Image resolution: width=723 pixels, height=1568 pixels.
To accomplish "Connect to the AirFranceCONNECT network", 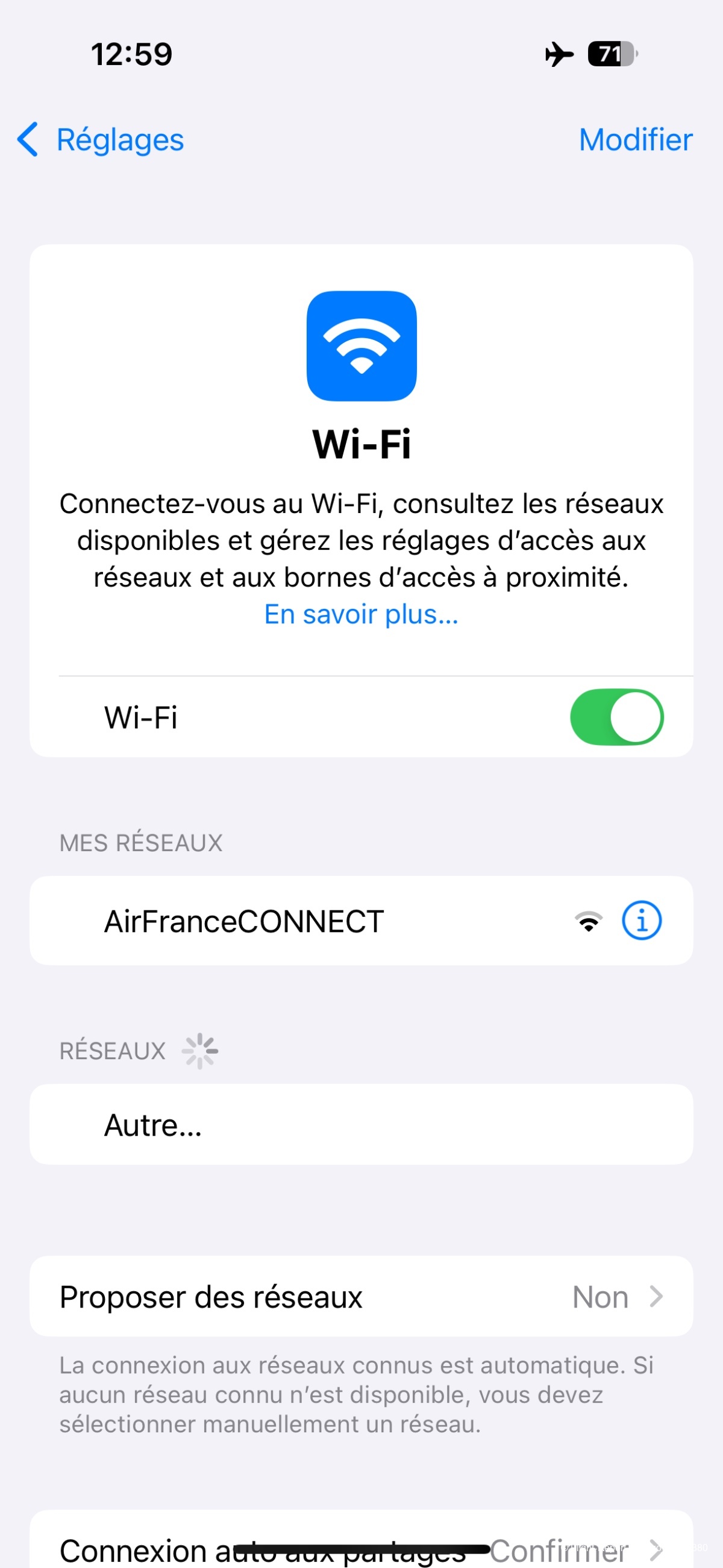I will (x=243, y=921).
